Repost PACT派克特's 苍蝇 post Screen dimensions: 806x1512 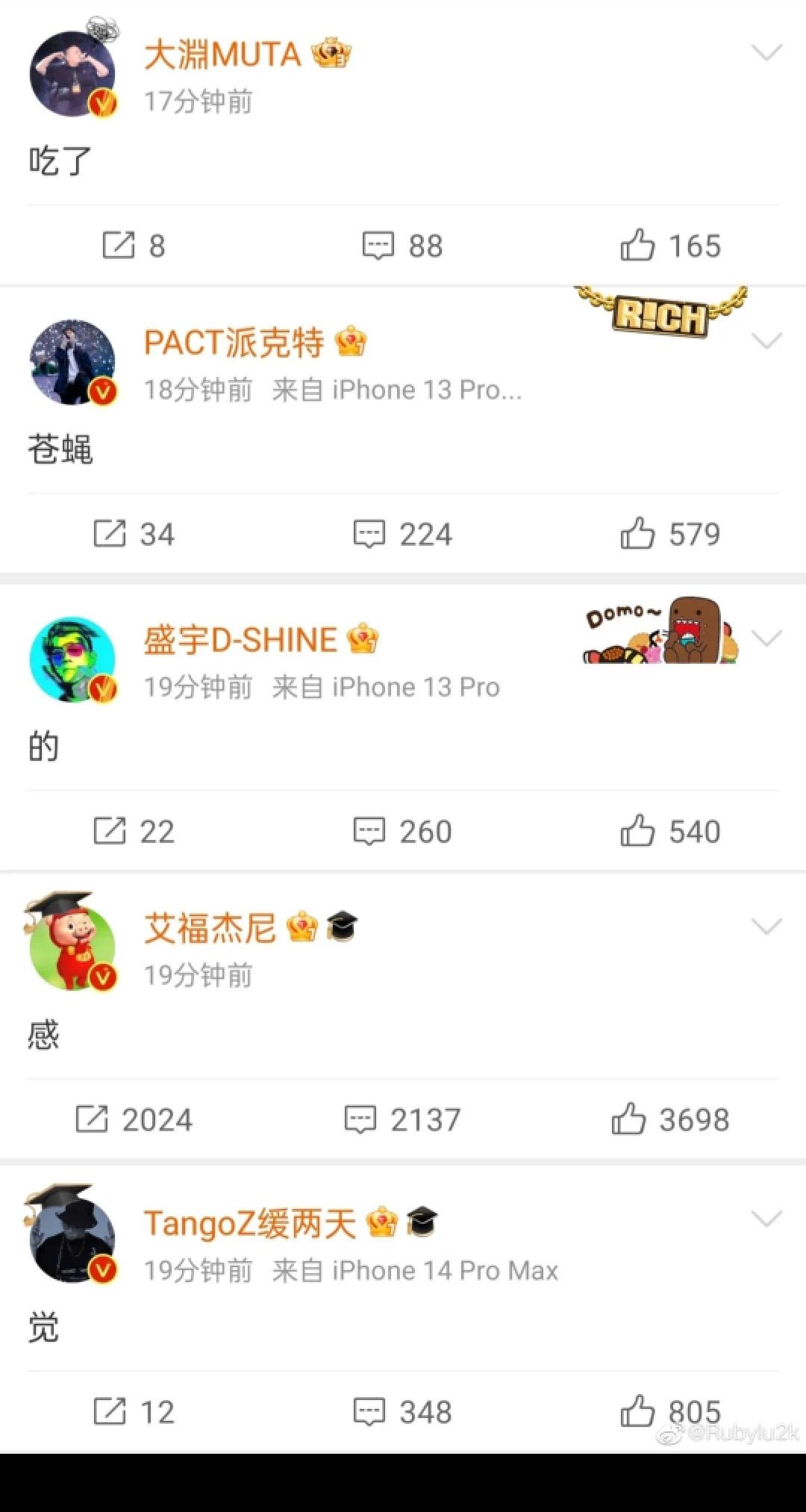pyautogui.click(x=134, y=534)
